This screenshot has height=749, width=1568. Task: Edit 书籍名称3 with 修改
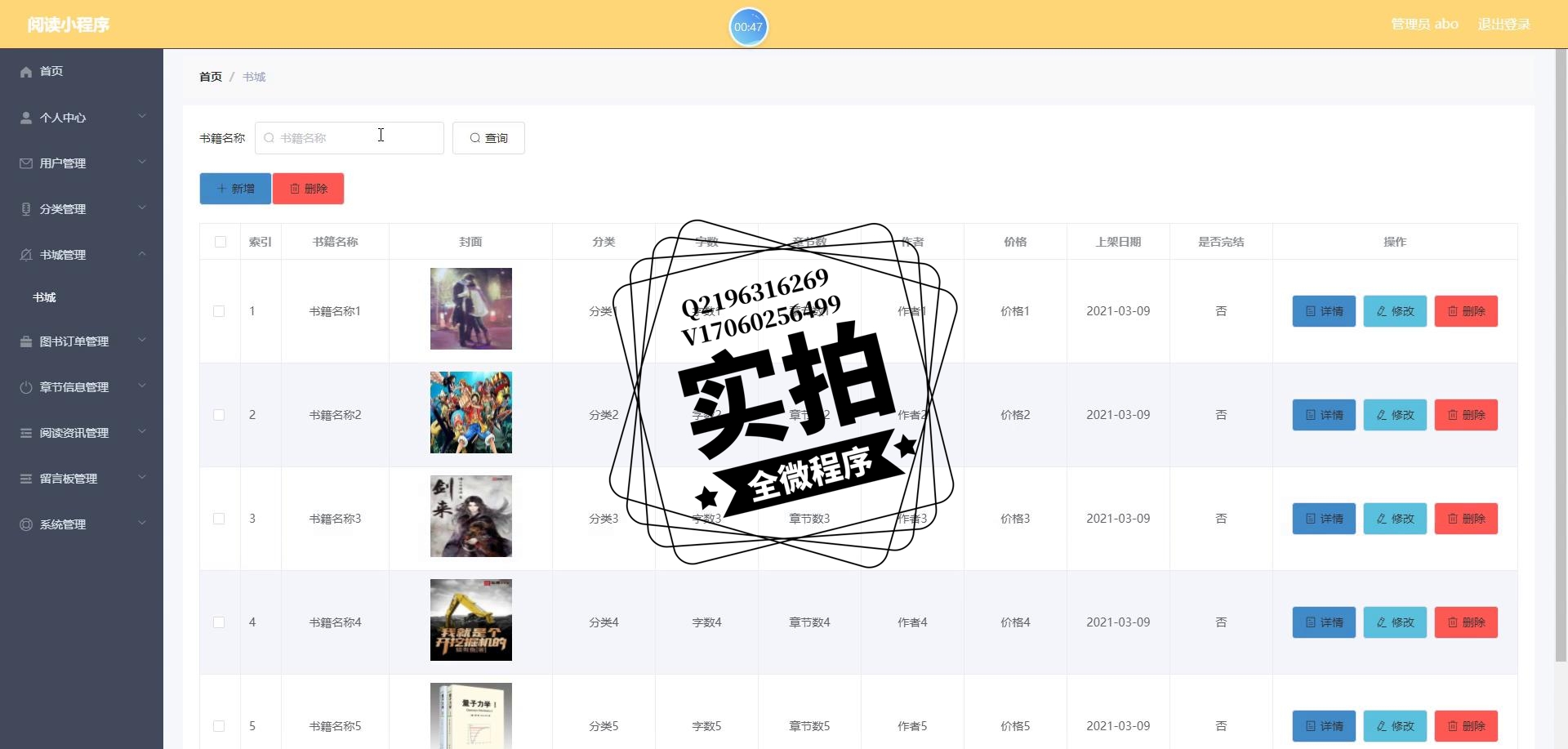1395,519
